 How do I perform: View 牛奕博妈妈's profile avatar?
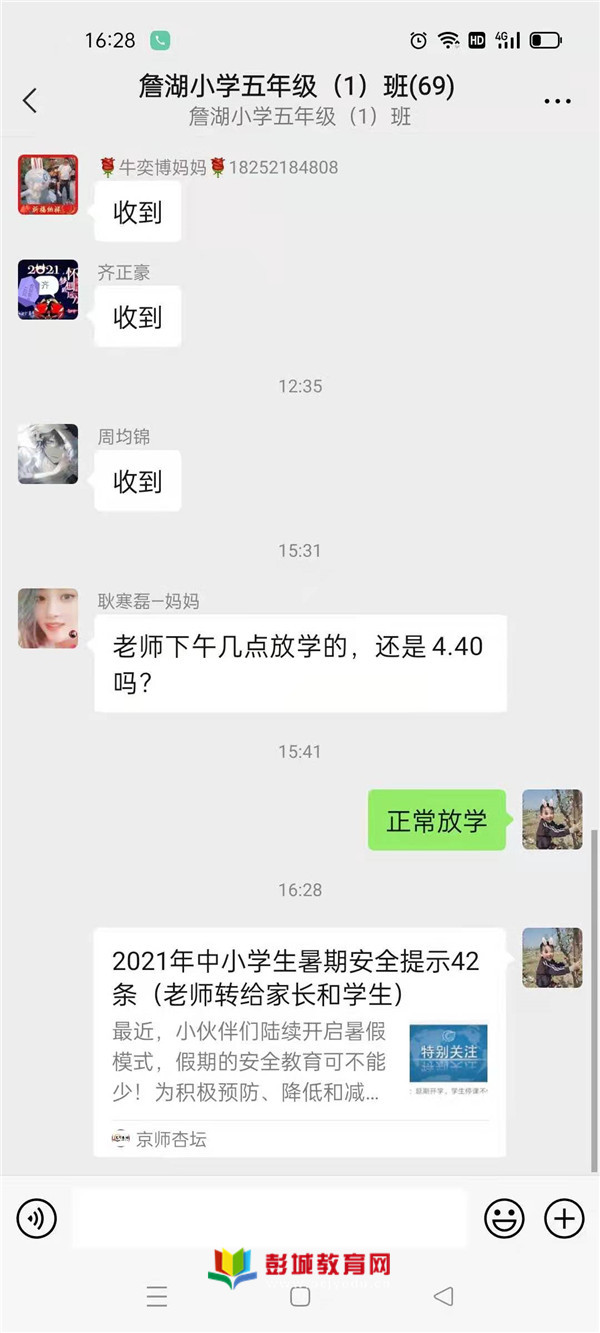[48, 185]
